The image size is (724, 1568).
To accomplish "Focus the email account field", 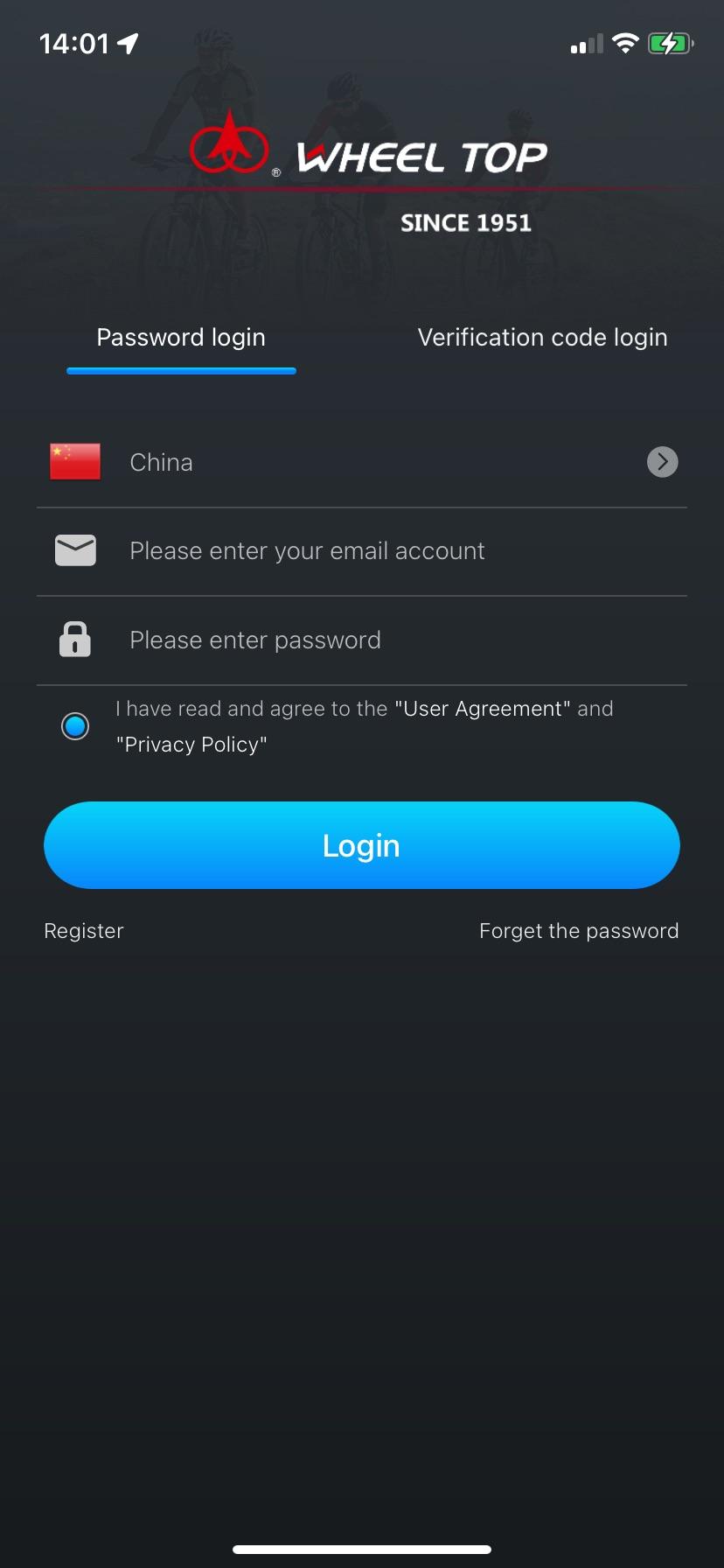I will (362, 551).
